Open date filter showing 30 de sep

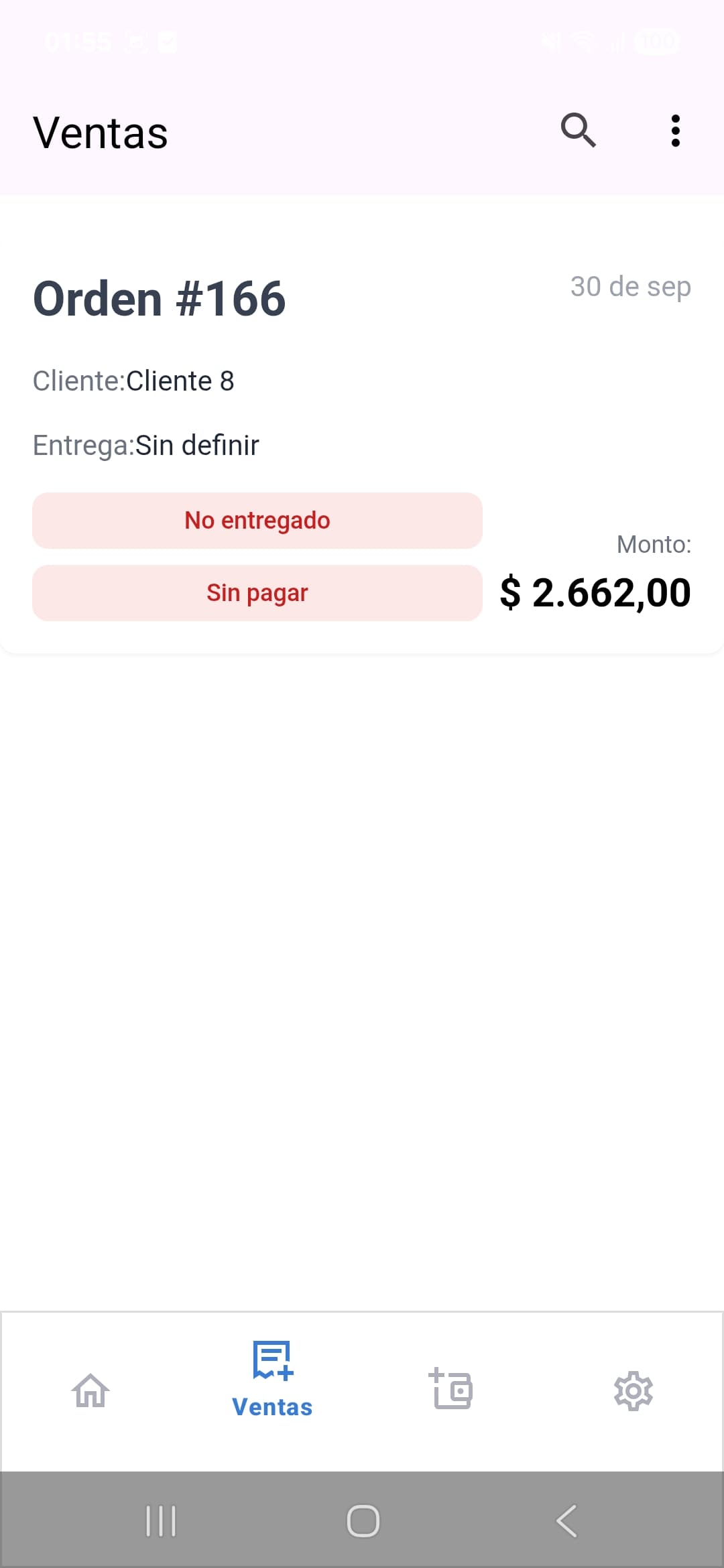click(631, 286)
